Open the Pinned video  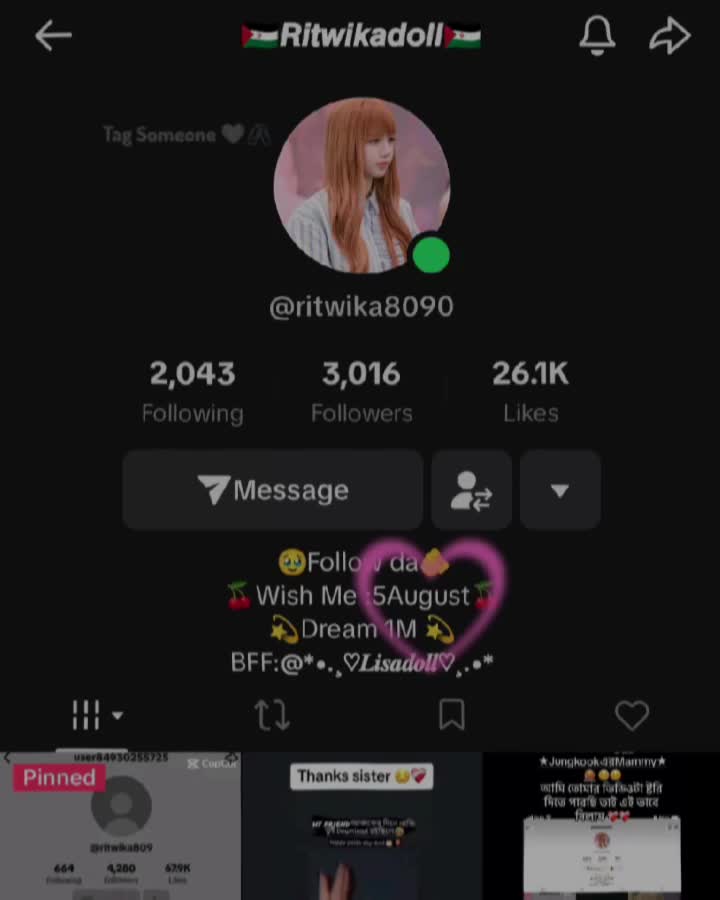120,828
